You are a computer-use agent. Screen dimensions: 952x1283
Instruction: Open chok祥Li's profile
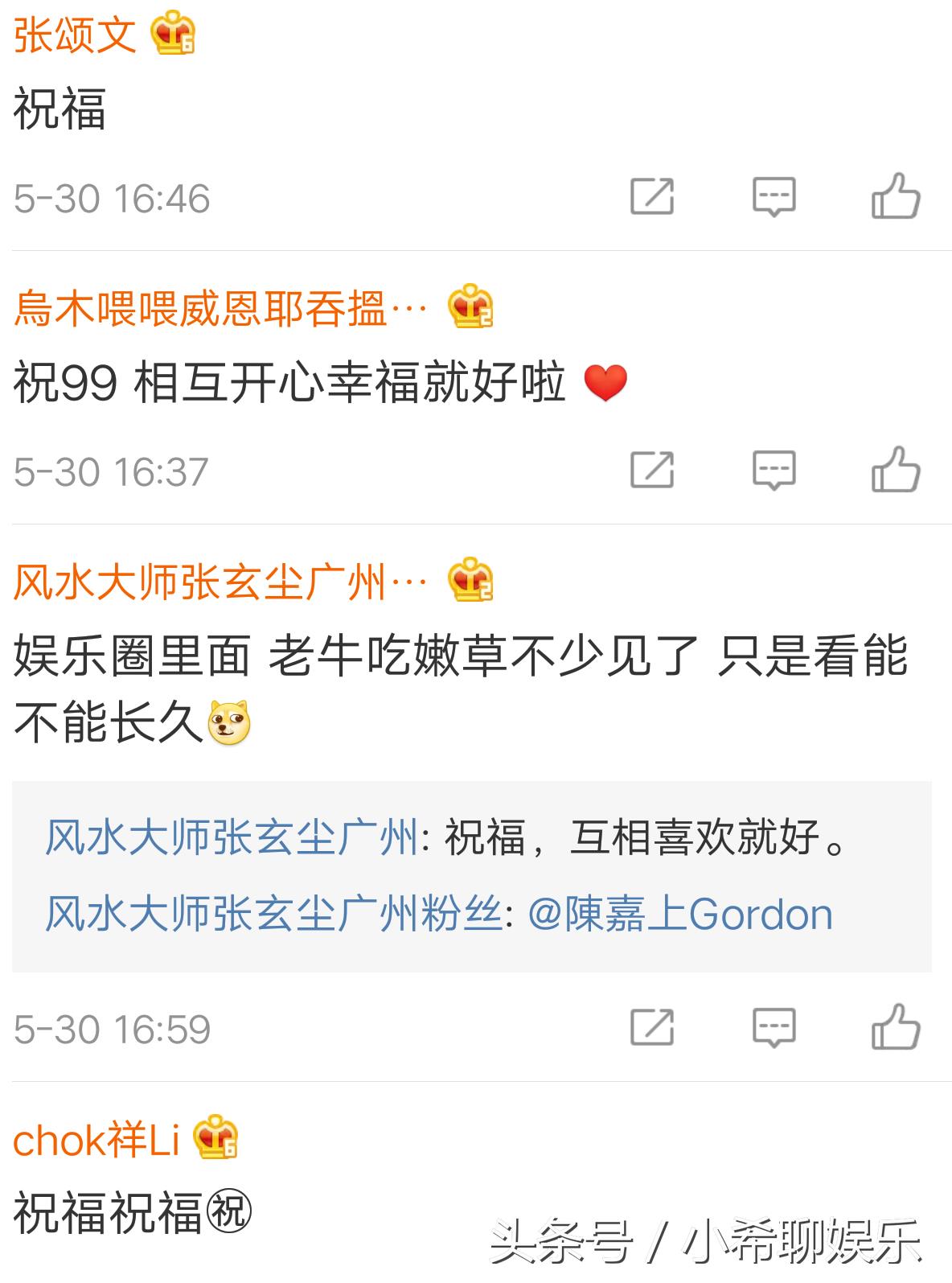[x=96, y=1141]
